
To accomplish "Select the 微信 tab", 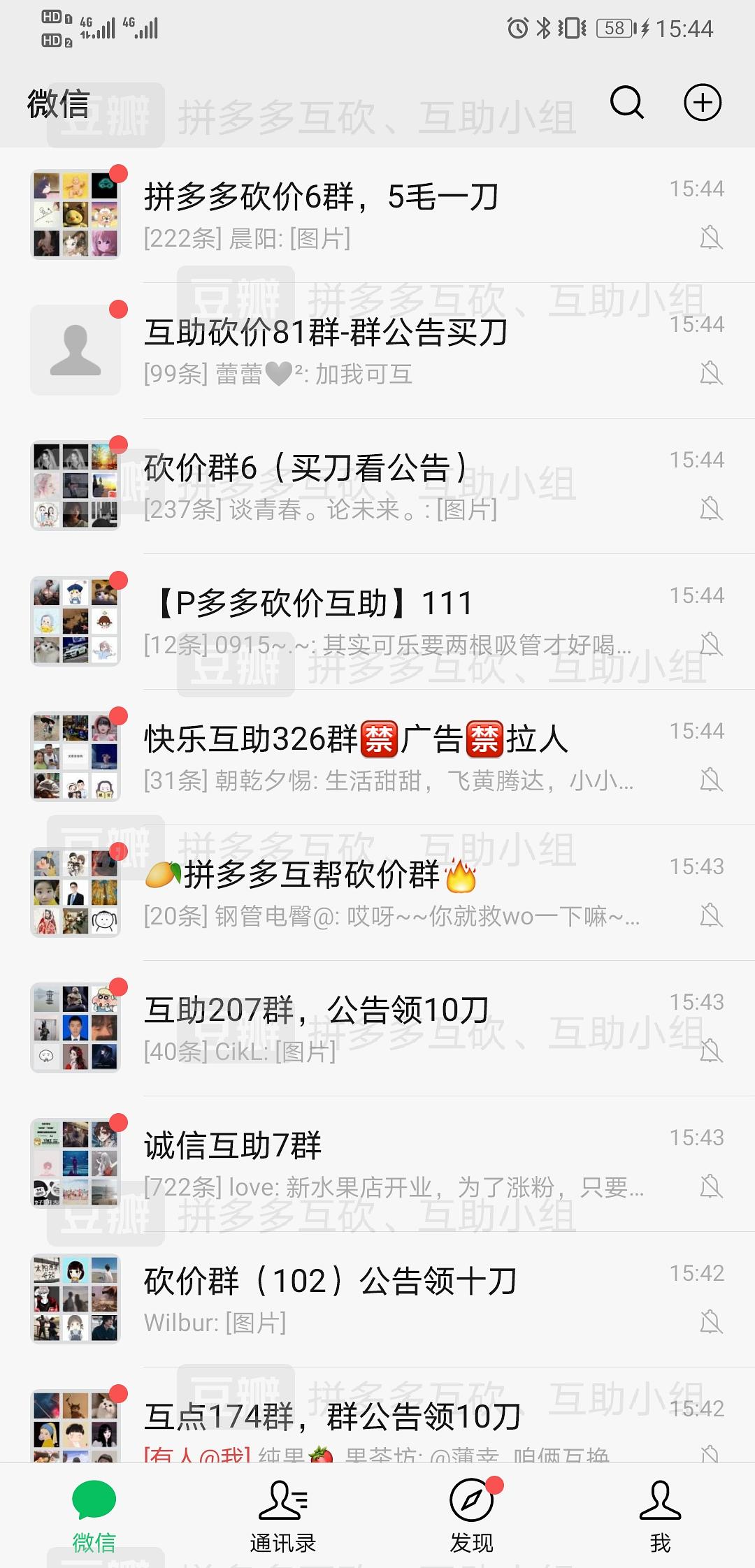I will 94,1515.
